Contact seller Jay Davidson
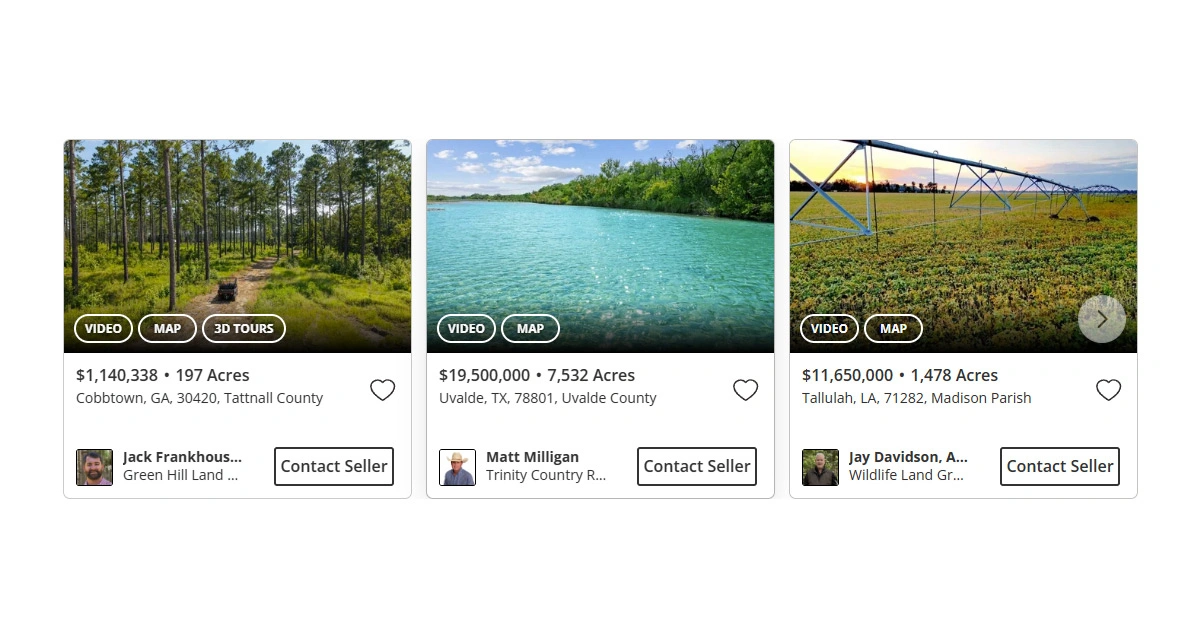Viewport: 1202px width, 634px height. tap(1060, 466)
